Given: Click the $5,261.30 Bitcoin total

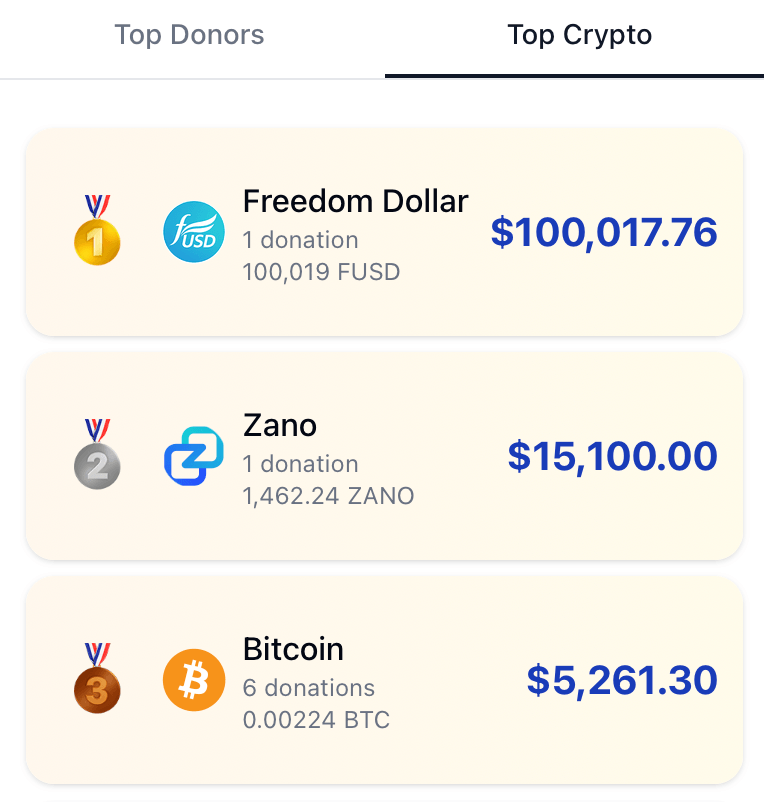Looking at the screenshot, I should [x=623, y=680].
